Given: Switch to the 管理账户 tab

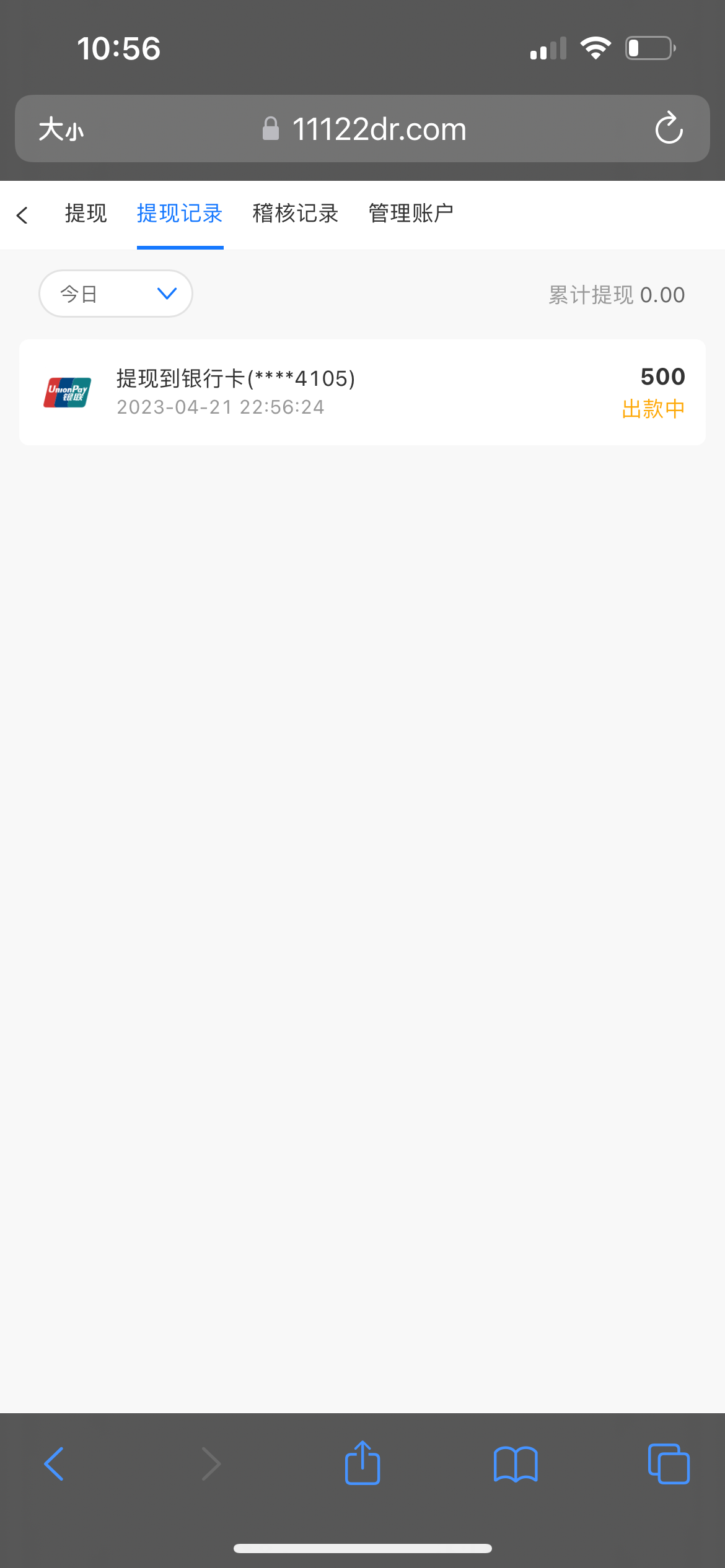Looking at the screenshot, I should click(x=411, y=214).
